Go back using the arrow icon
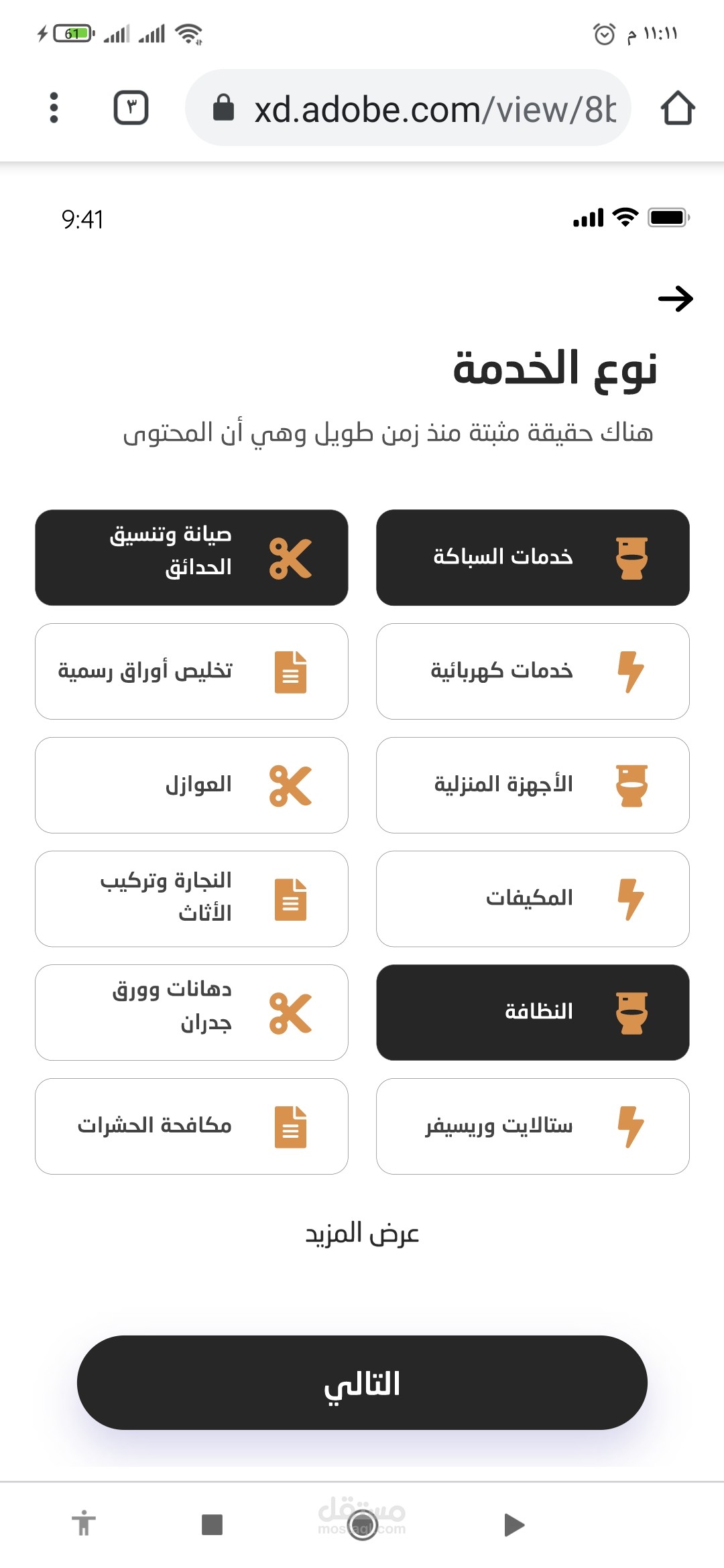724x1568 pixels. pyautogui.click(x=675, y=299)
